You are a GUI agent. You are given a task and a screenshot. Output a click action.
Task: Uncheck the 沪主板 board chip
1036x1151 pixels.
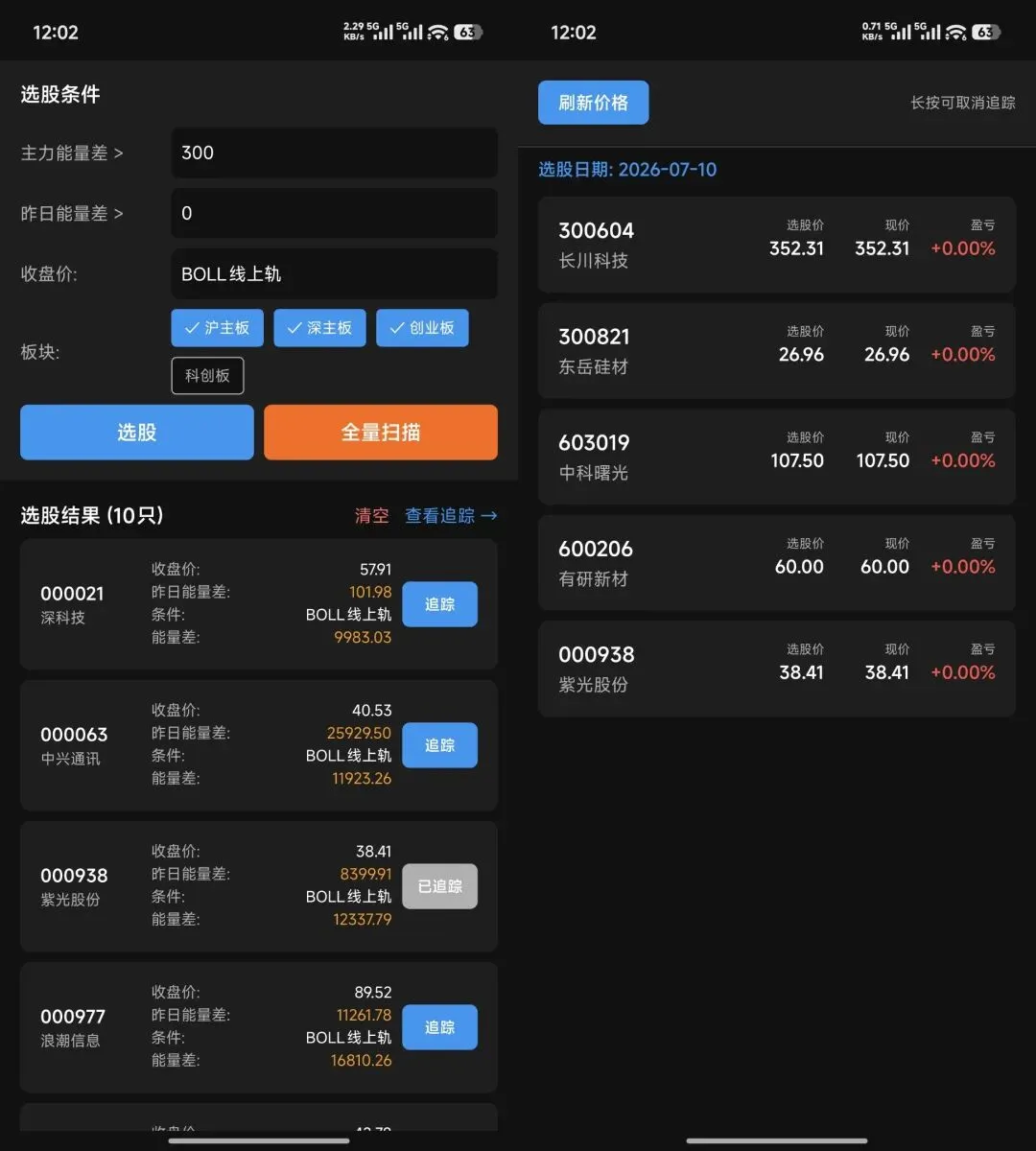coord(218,328)
